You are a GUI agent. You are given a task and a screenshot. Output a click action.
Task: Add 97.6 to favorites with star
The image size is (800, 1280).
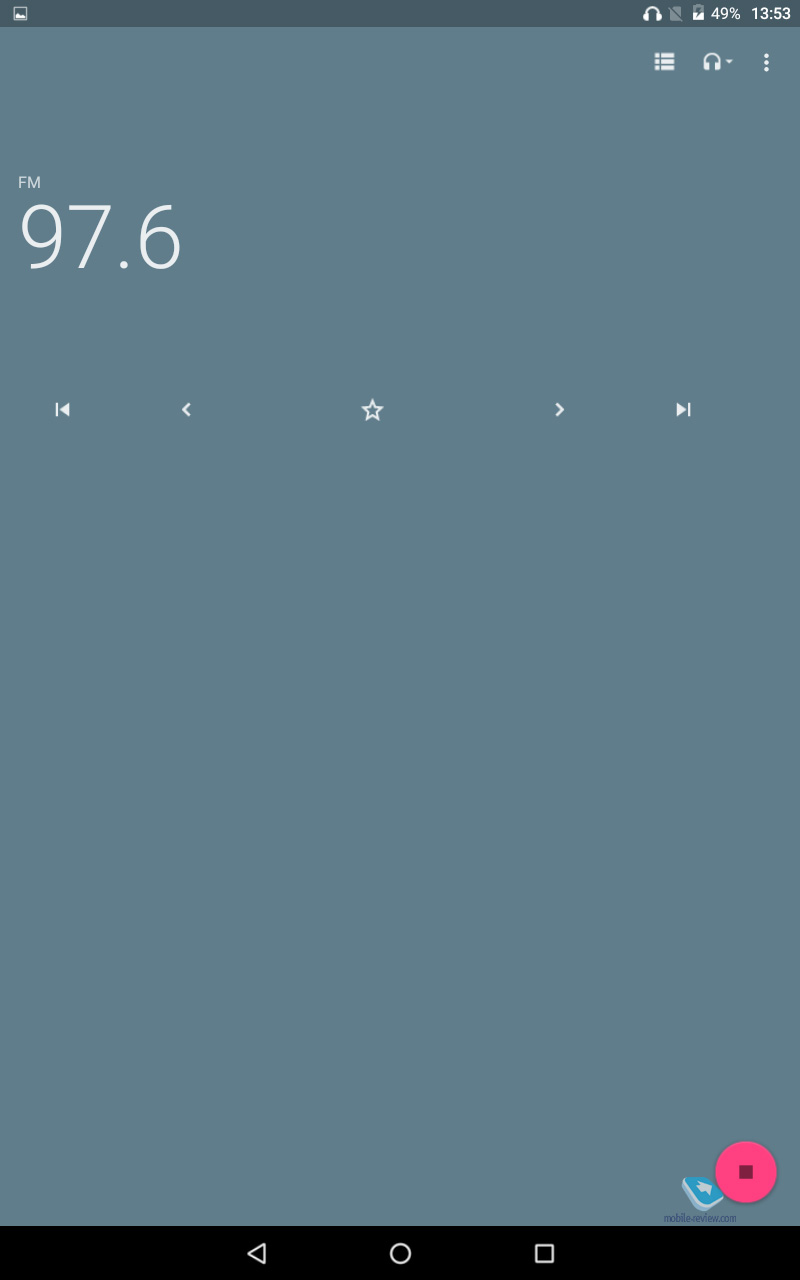[372, 410]
